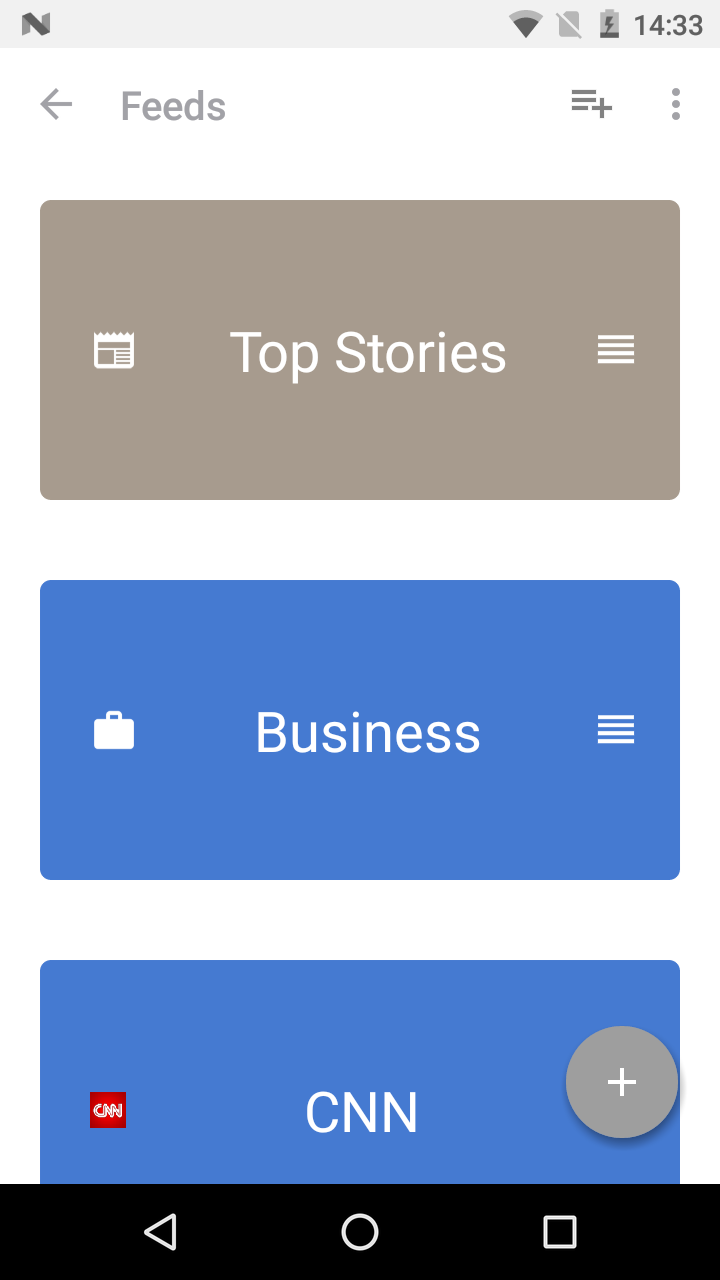Open the Top Stories feed card

[360, 350]
